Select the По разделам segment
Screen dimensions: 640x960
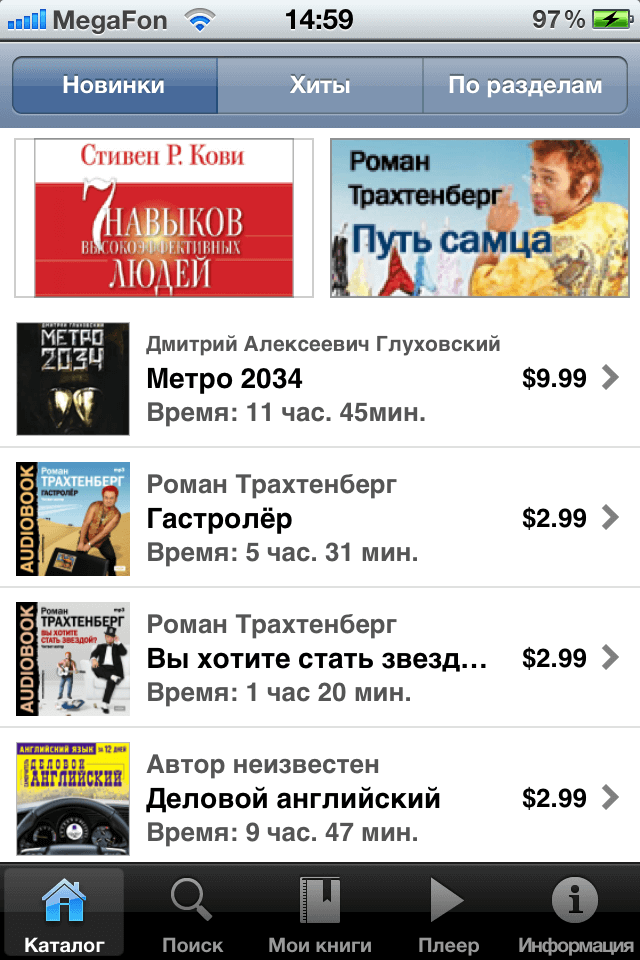[x=525, y=85]
